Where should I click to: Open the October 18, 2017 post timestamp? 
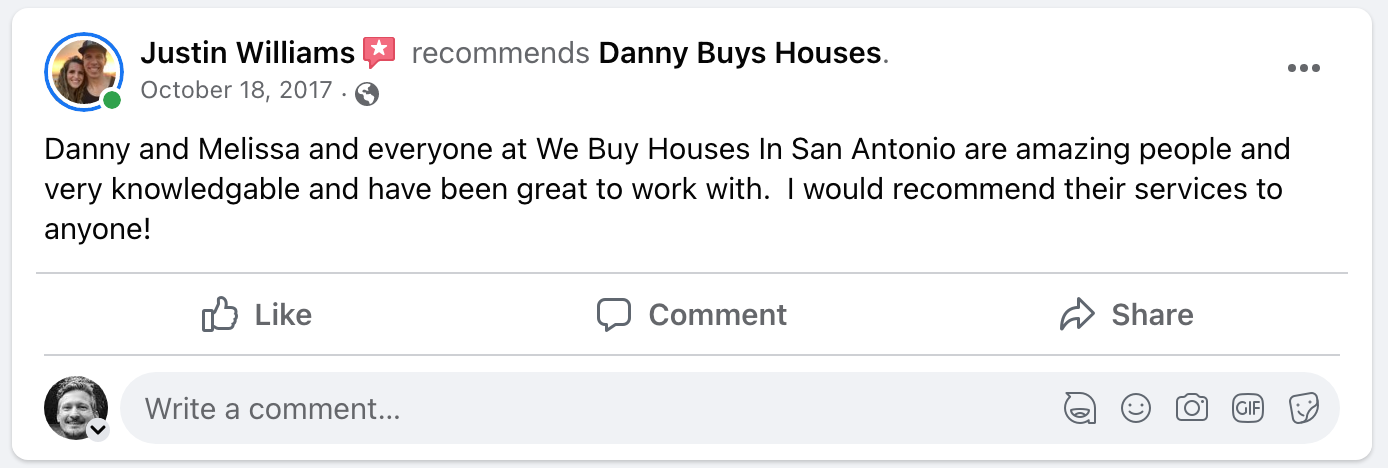tap(236, 91)
